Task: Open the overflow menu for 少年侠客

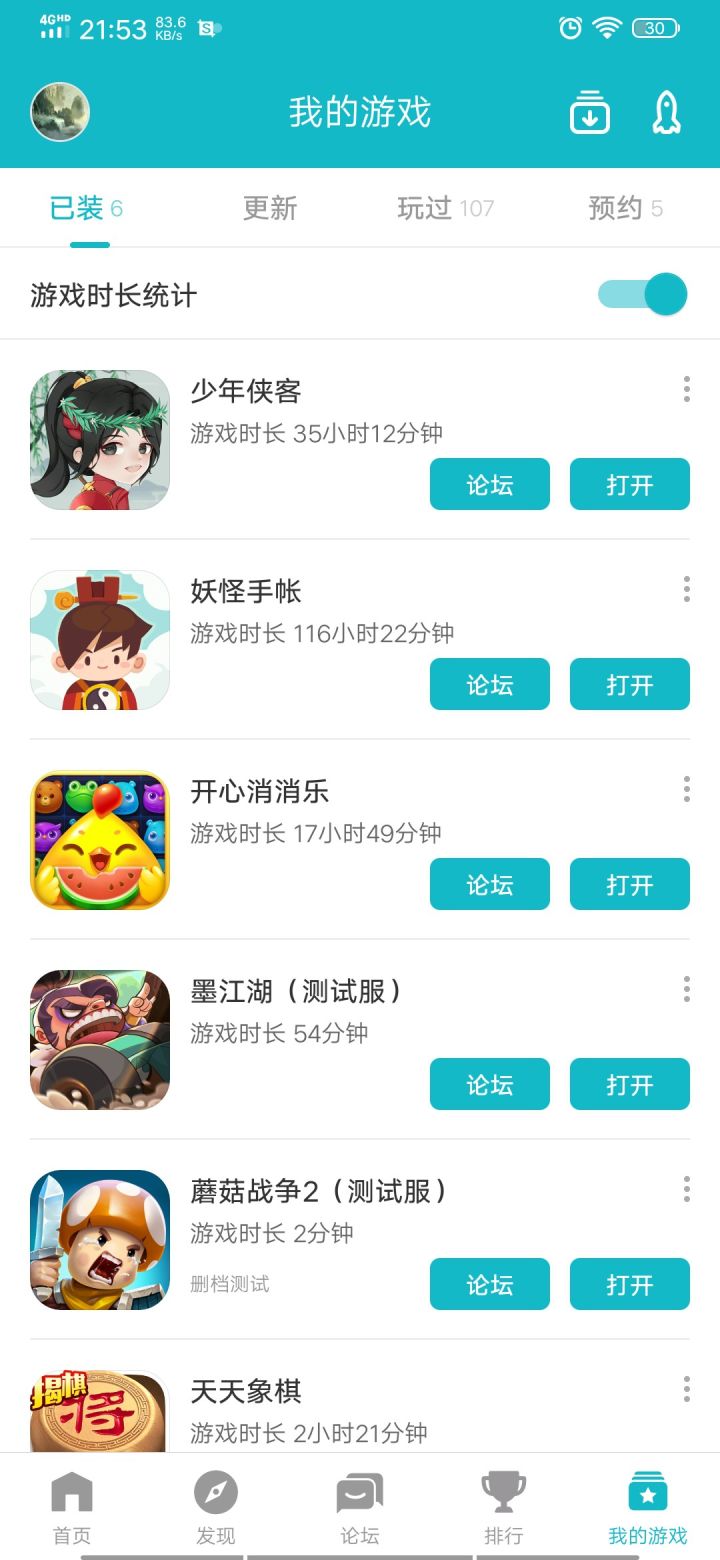Action: coord(686,389)
